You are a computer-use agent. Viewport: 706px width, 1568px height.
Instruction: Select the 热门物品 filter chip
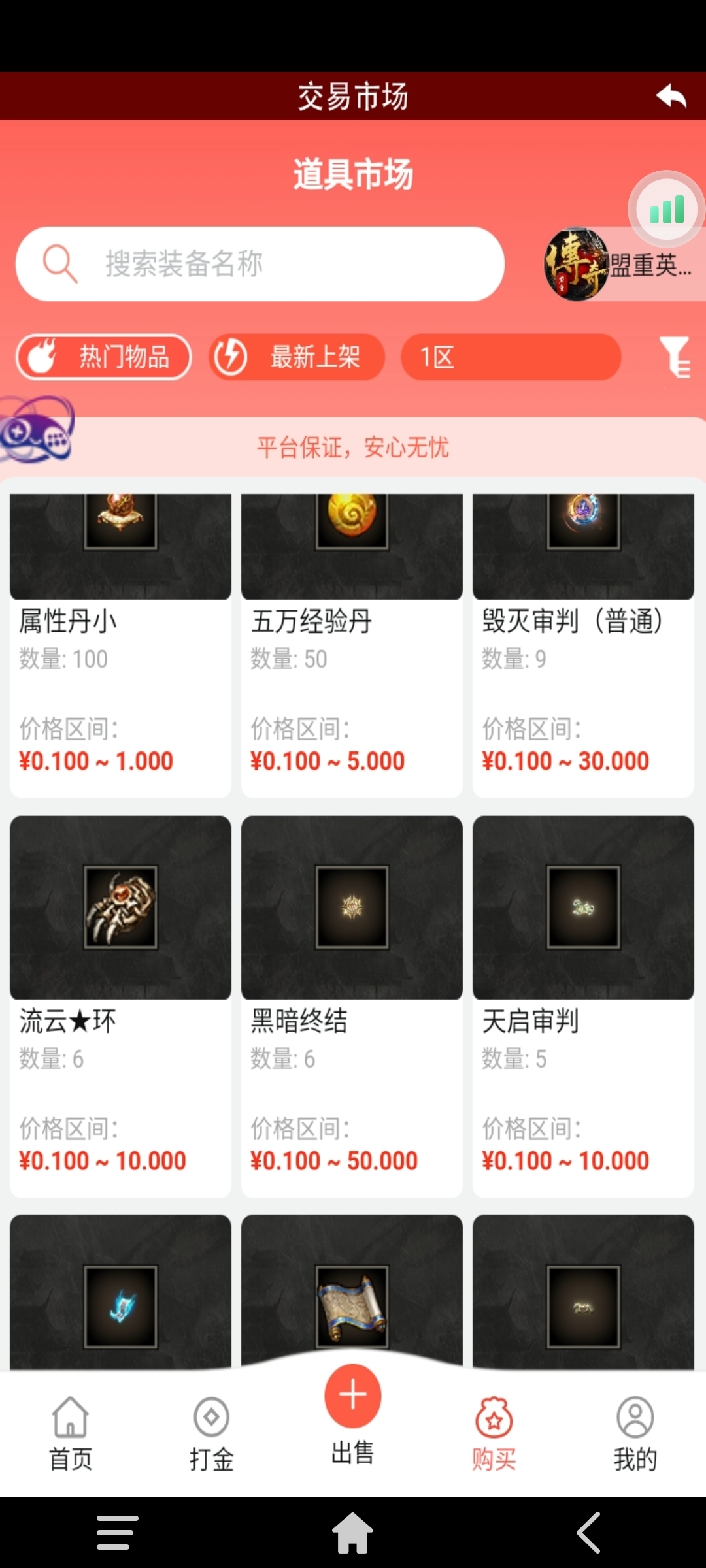(x=104, y=357)
